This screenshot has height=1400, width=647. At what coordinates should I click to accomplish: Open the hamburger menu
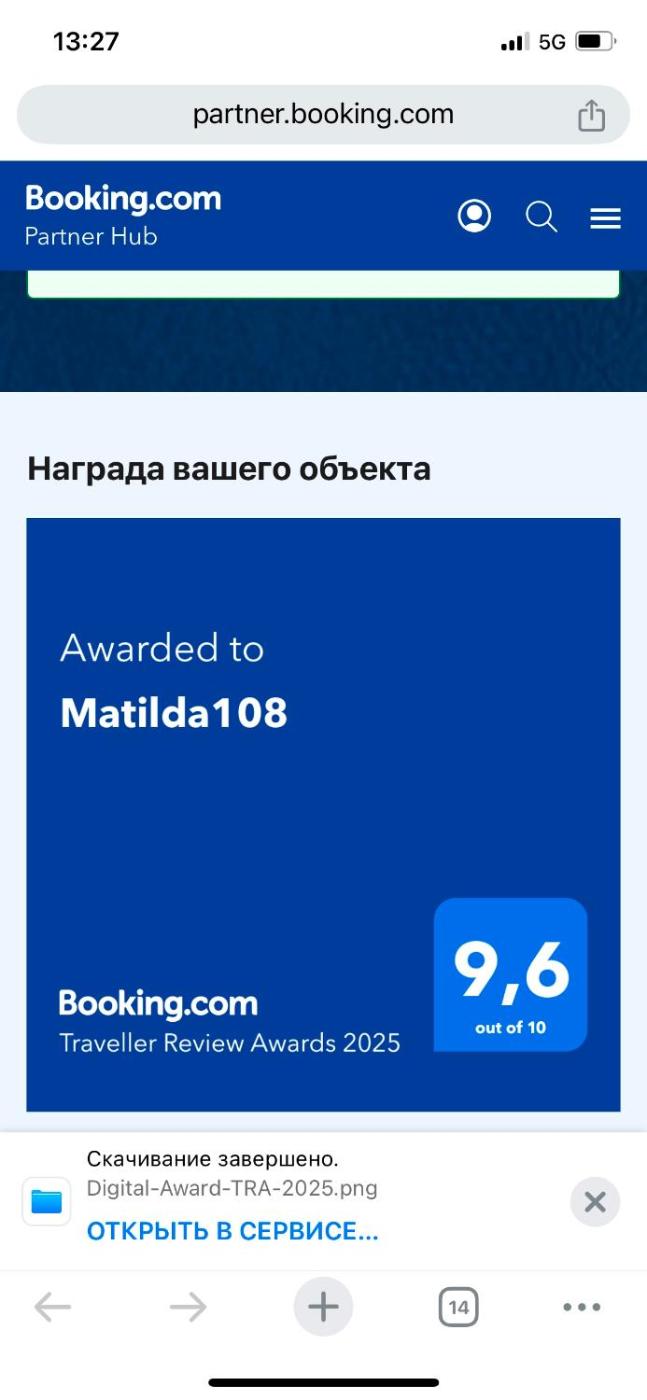click(605, 218)
